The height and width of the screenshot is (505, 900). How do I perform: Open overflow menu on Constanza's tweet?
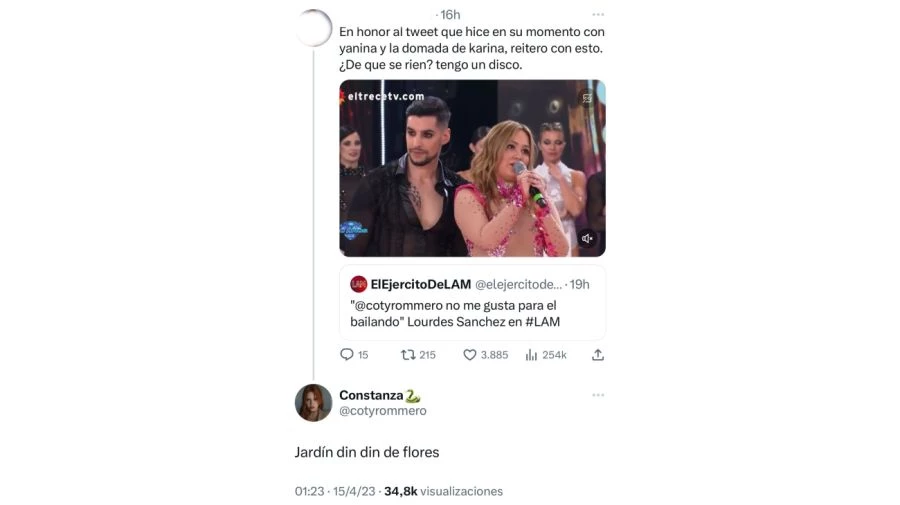pyautogui.click(x=598, y=395)
